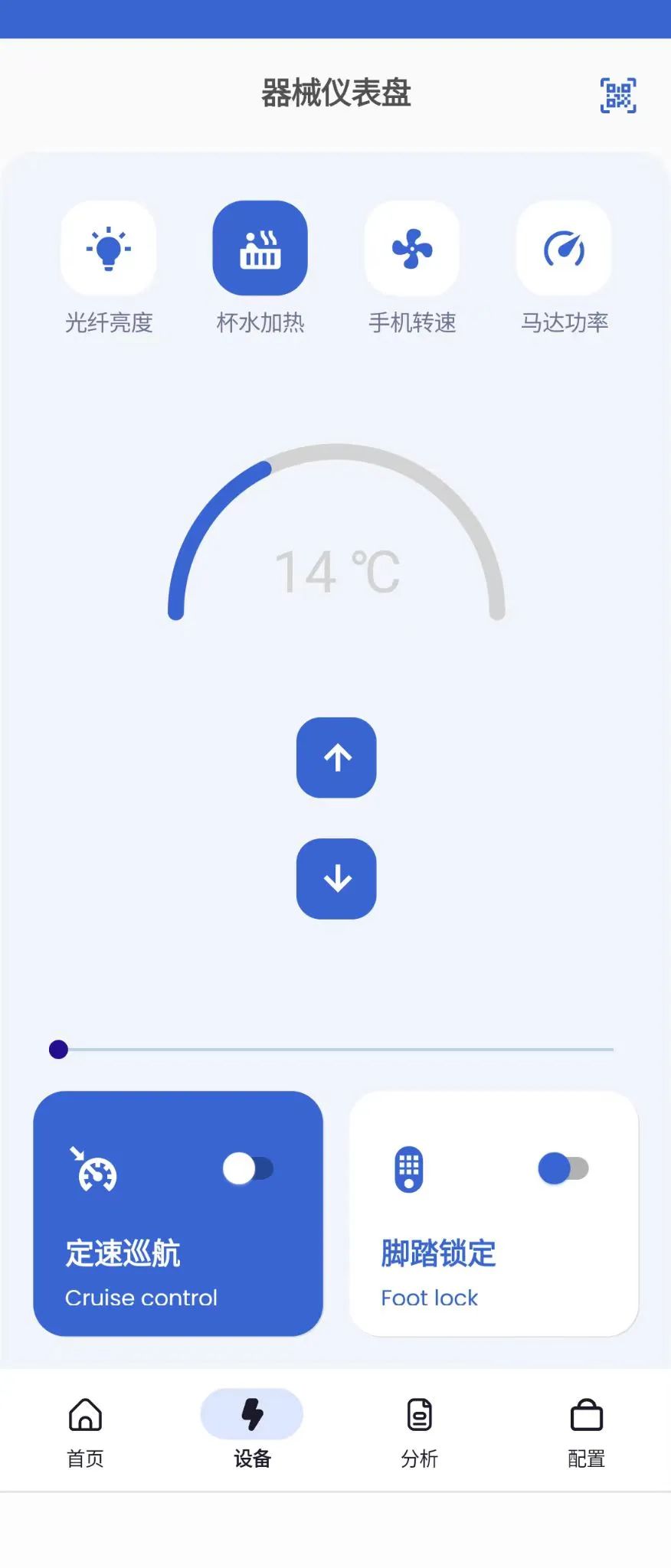Screen dimensions: 671x1568
Task: Open the QR code scanner
Action: pos(617,96)
